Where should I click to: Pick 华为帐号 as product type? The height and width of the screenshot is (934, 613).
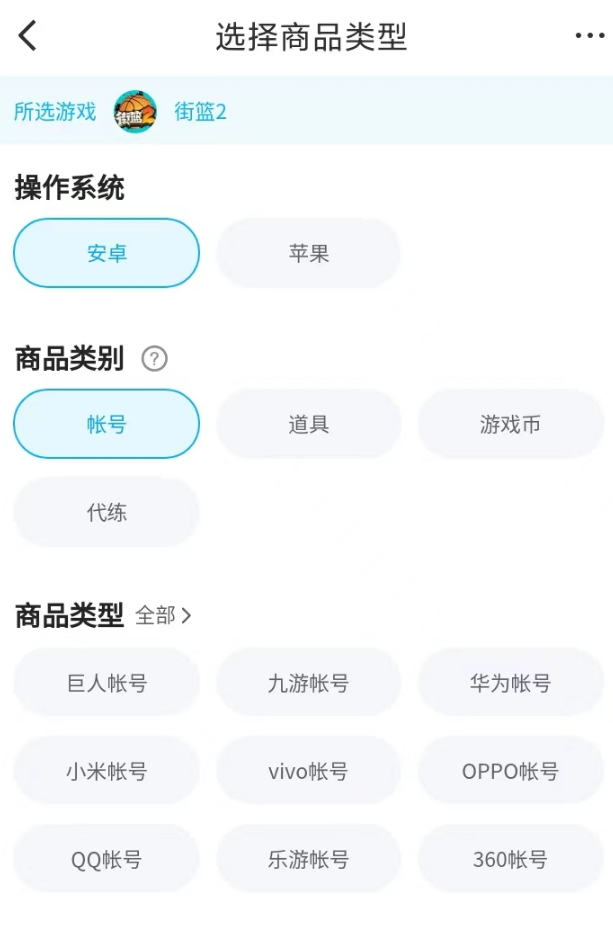[x=510, y=683]
